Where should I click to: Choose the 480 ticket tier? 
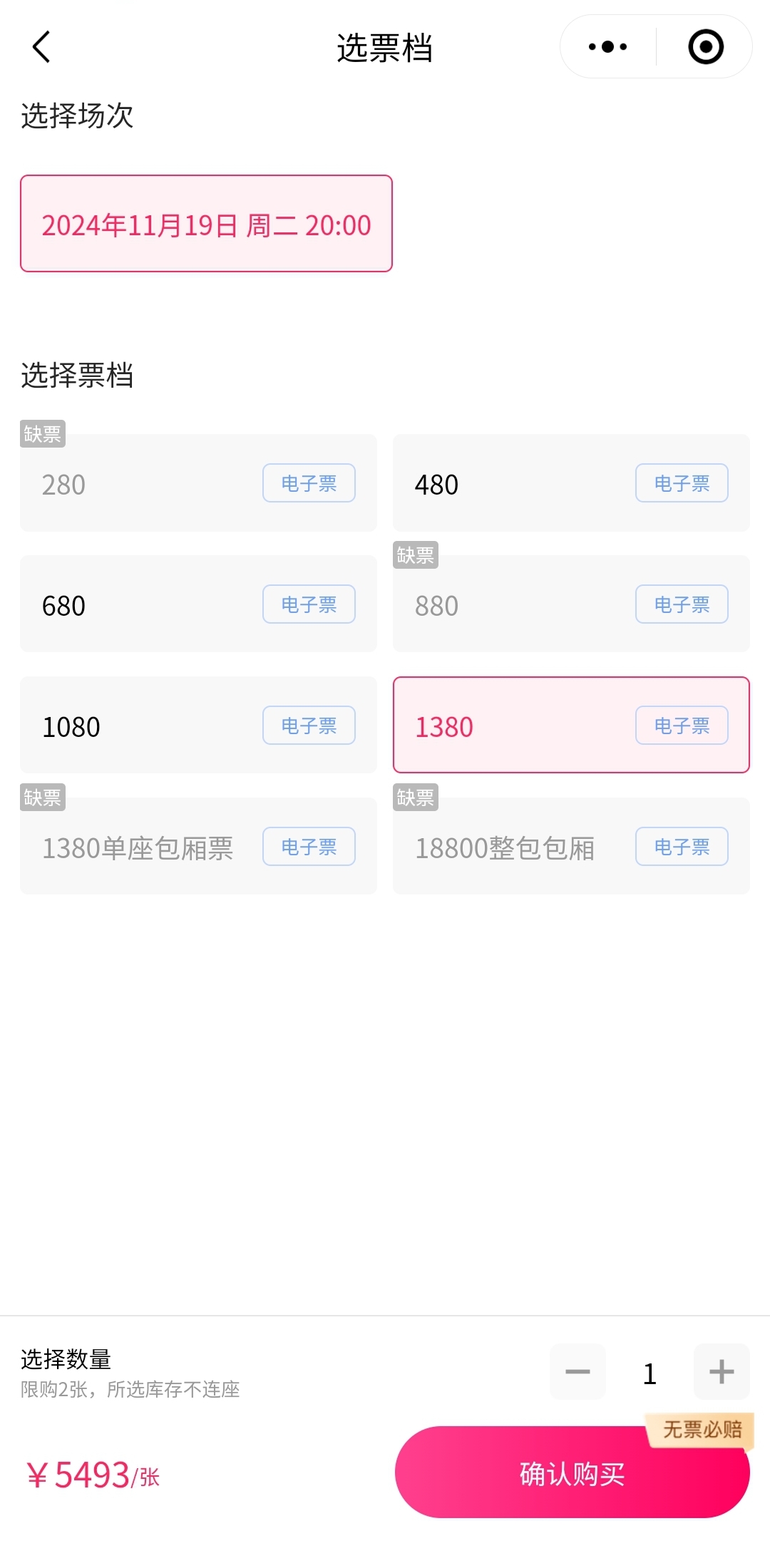[570, 483]
